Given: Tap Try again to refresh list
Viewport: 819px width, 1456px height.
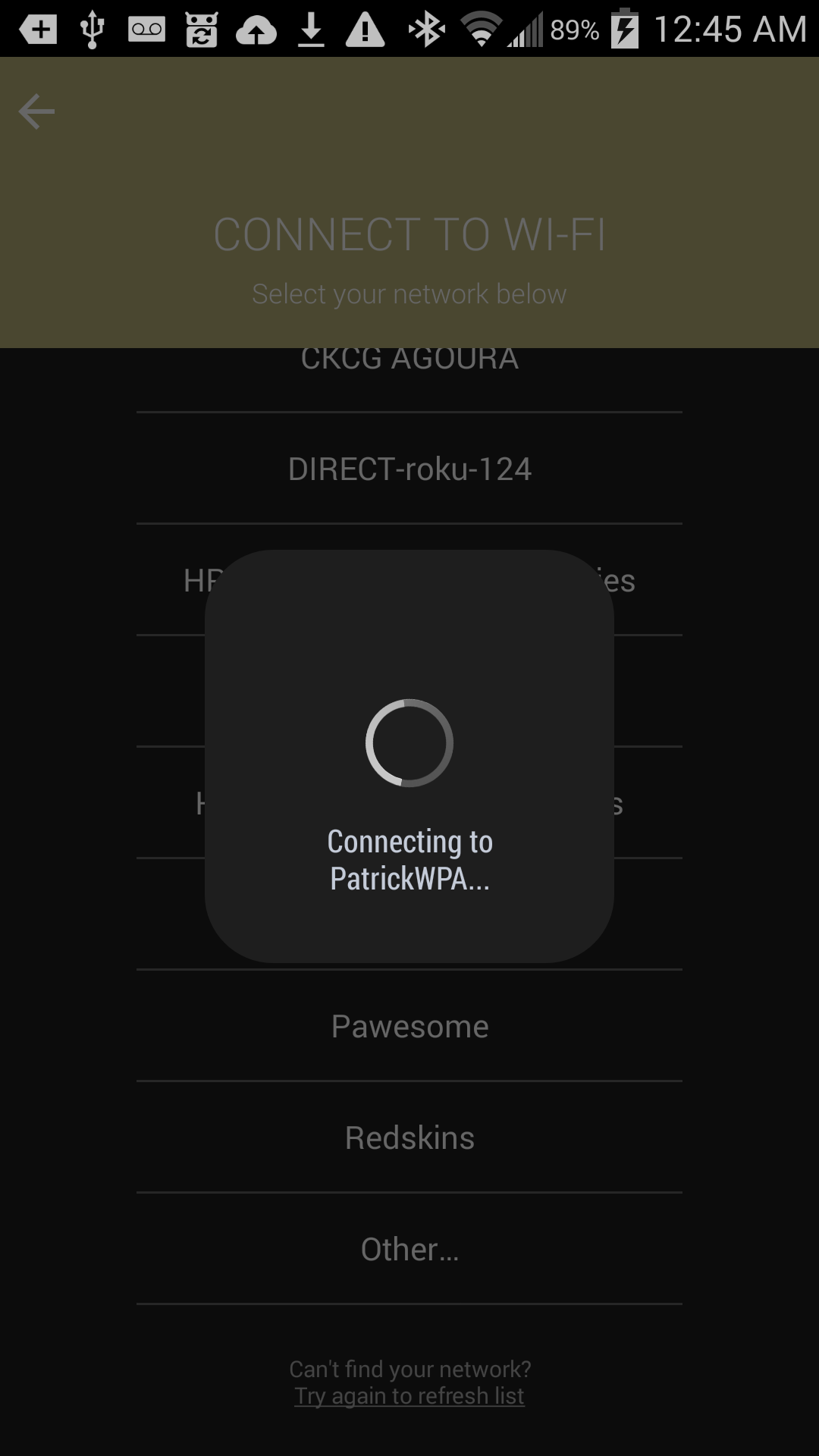Looking at the screenshot, I should pos(409,1396).
